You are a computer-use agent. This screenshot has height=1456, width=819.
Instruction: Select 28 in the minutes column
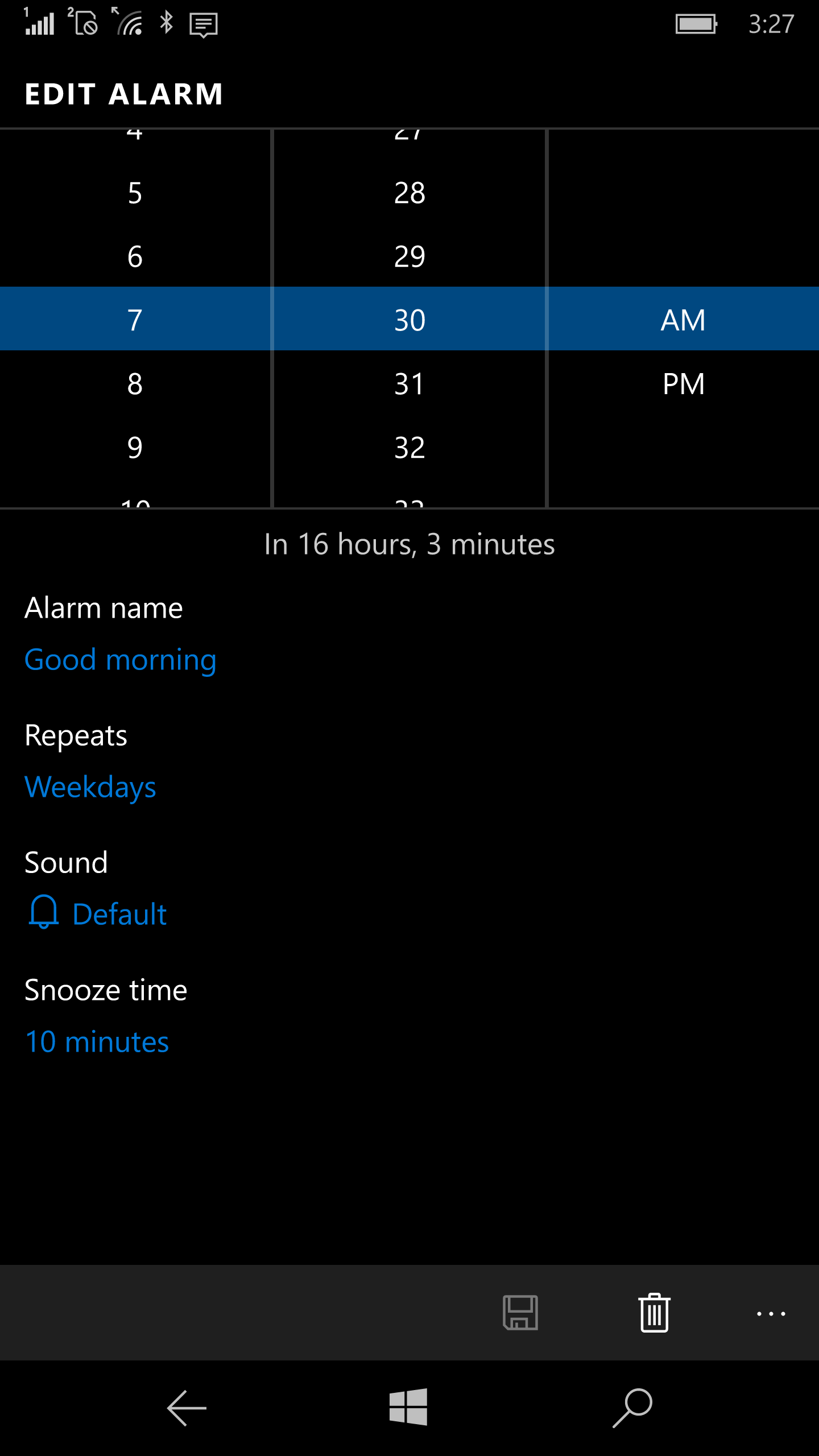coord(409,193)
